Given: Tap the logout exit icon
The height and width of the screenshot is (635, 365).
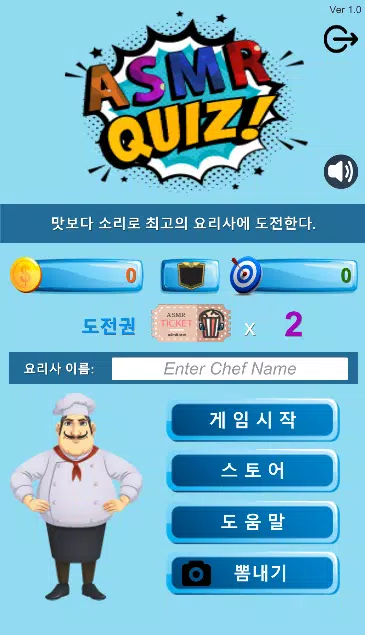Looking at the screenshot, I should tap(341, 39).
